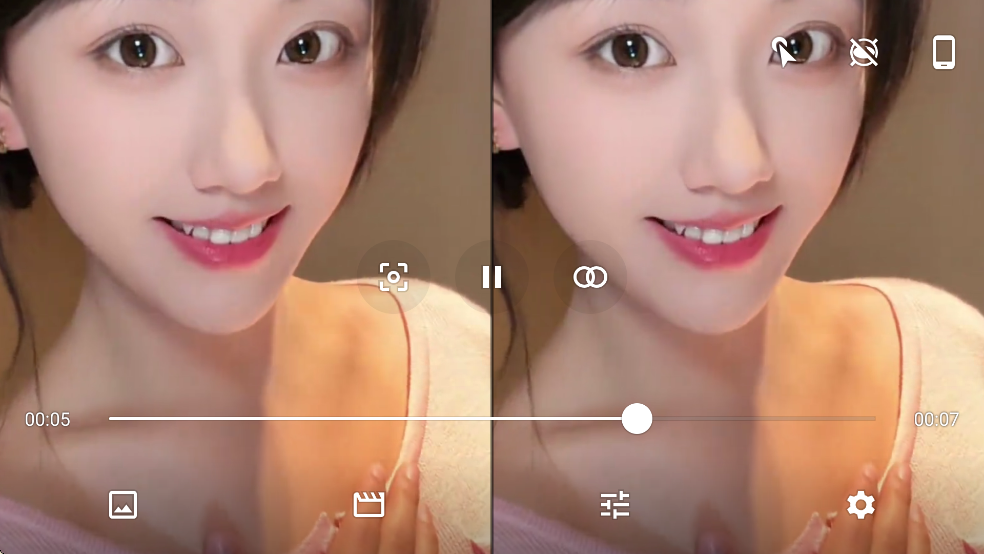Screen dimensions: 984x554
Task: Open the adjustment sliders icon
Action: (615, 505)
